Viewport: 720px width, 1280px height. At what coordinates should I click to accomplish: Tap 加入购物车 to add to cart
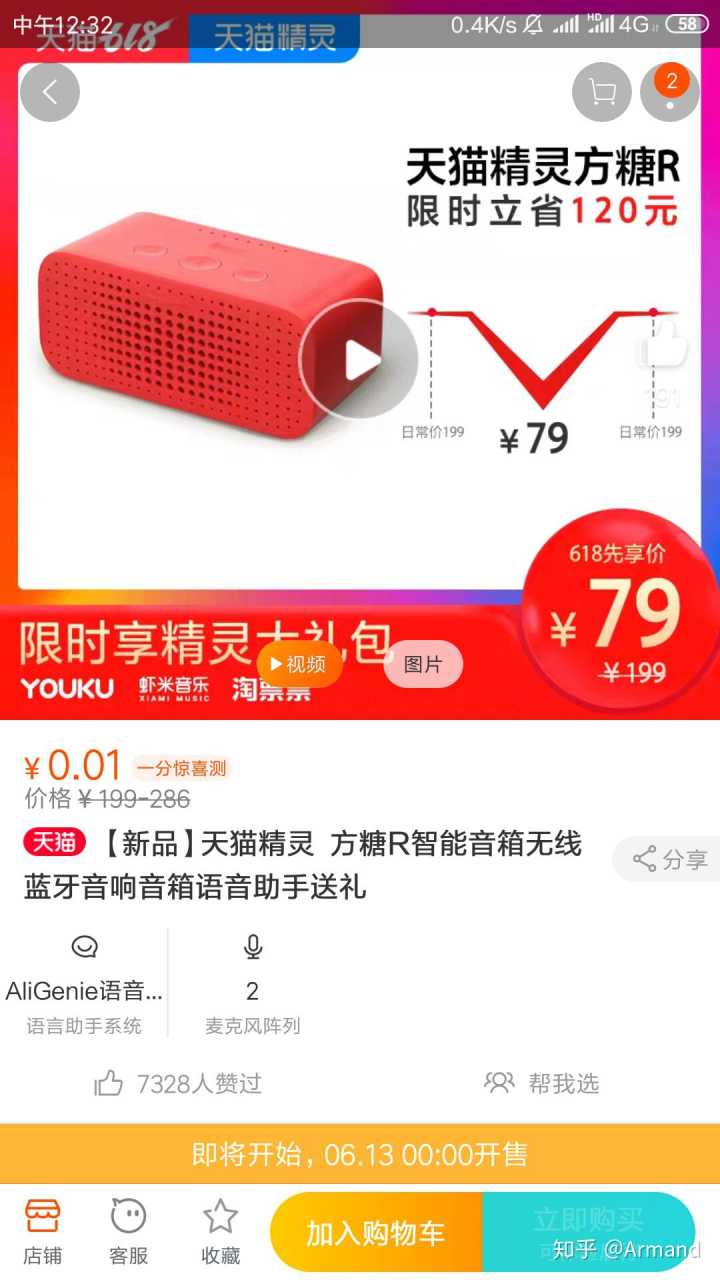(376, 1232)
